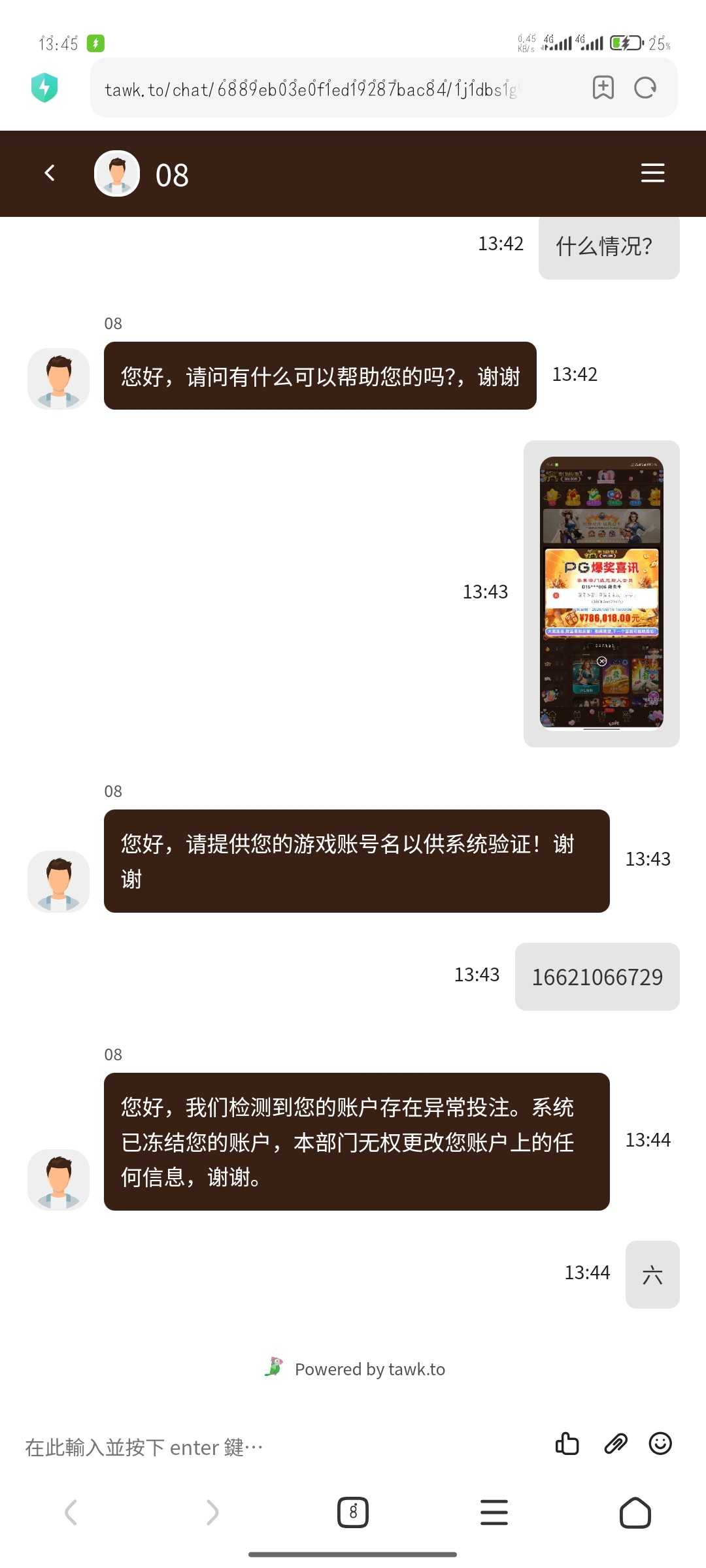The height and width of the screenshot is (1568, 706).
Task: Tap the message input field
Action: click(x=275, y=1447)
